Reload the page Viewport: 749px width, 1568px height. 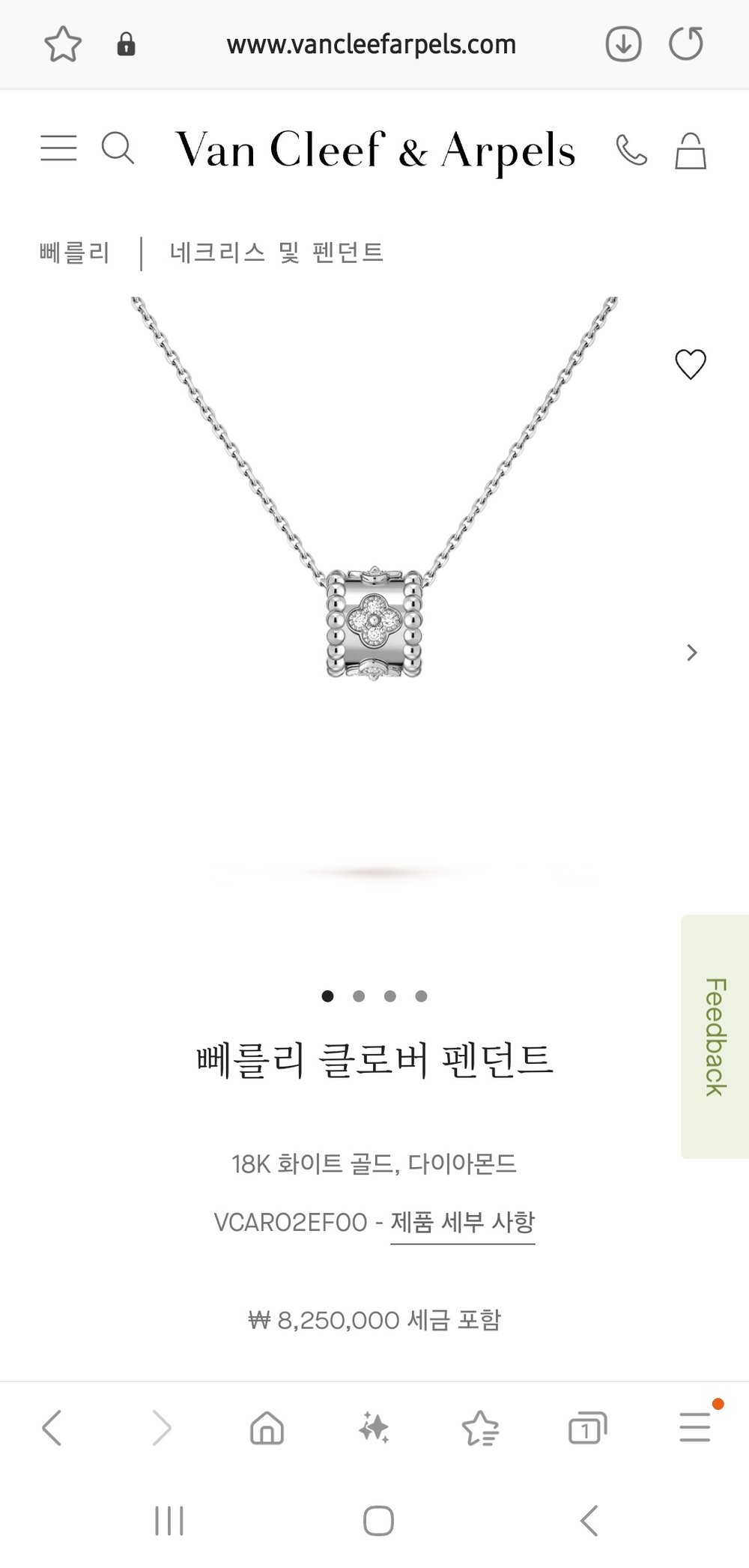(x=685, y=43)
